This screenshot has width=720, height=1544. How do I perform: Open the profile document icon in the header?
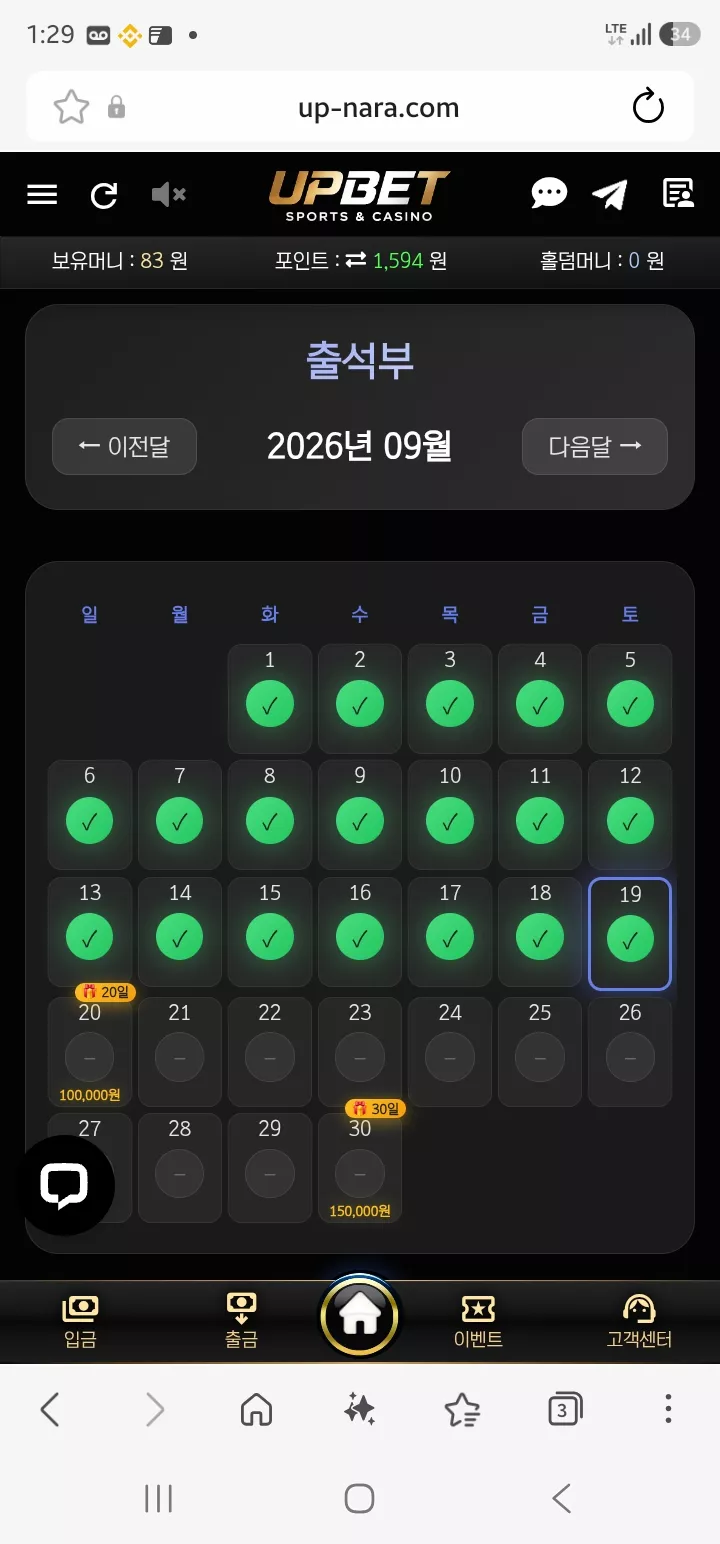pyautogui.click(x=678, y=193)
